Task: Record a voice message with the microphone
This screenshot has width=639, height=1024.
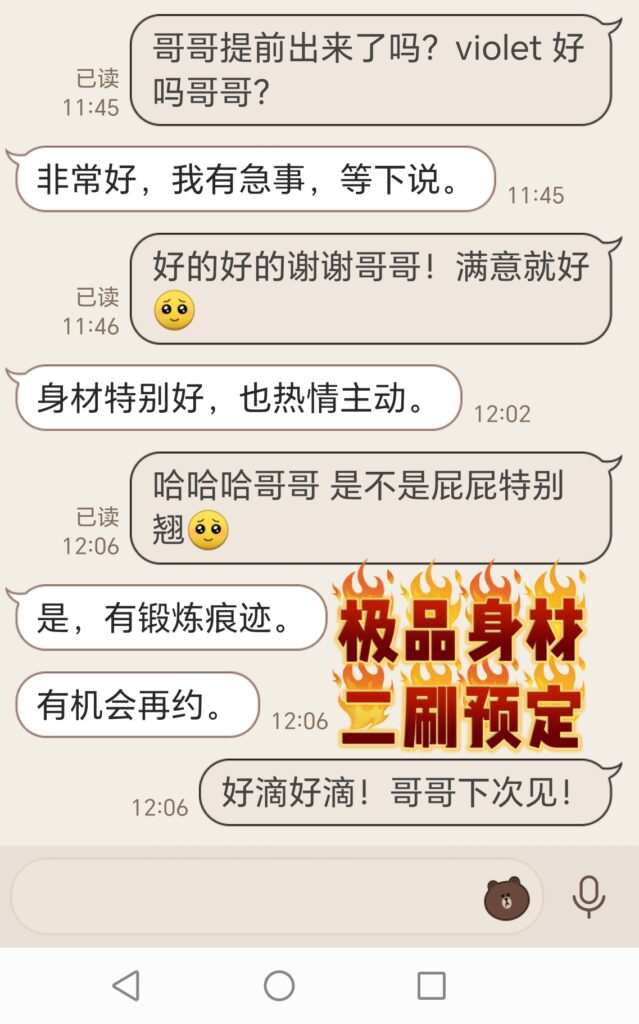Action: tap(588, 897)
